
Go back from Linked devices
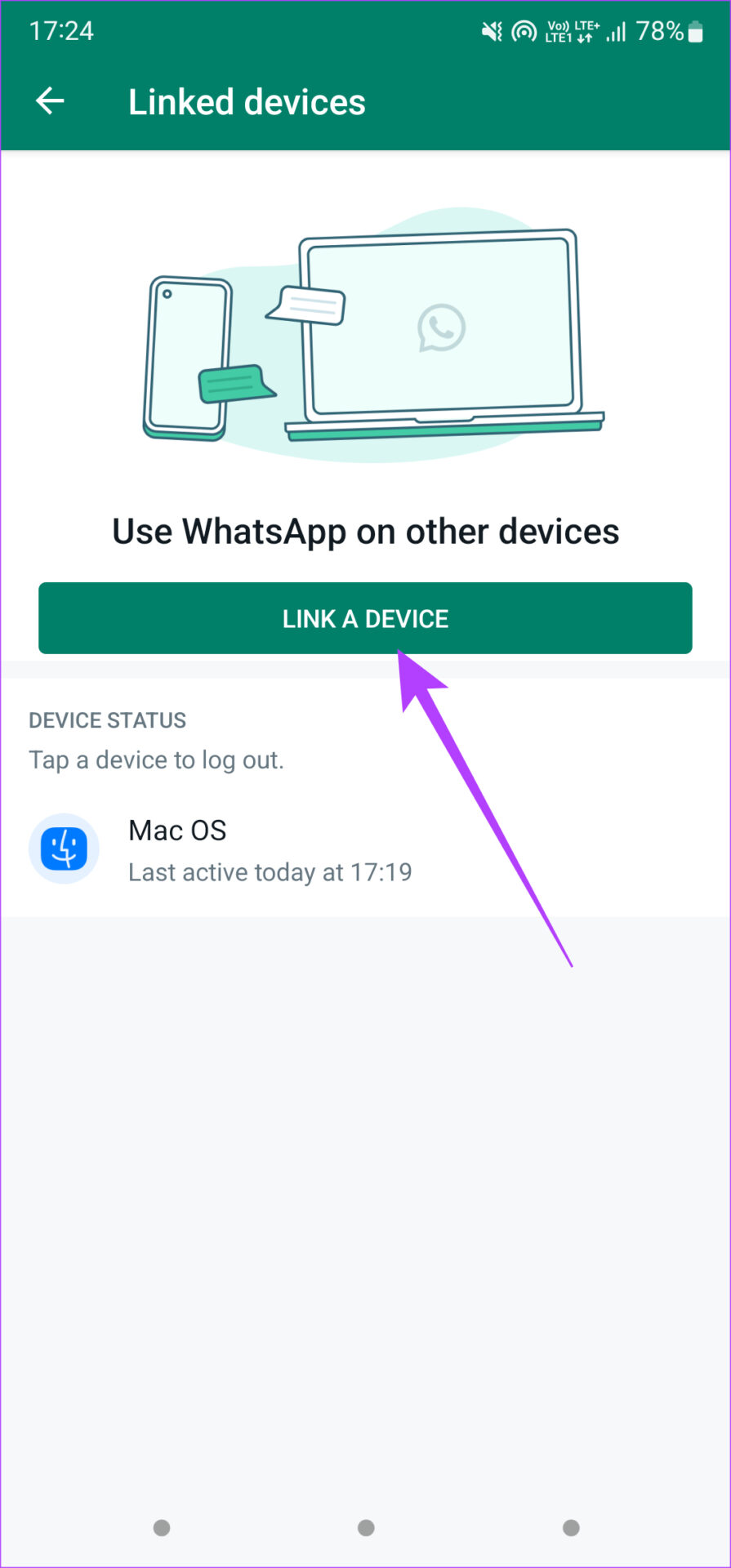(50, 101)
